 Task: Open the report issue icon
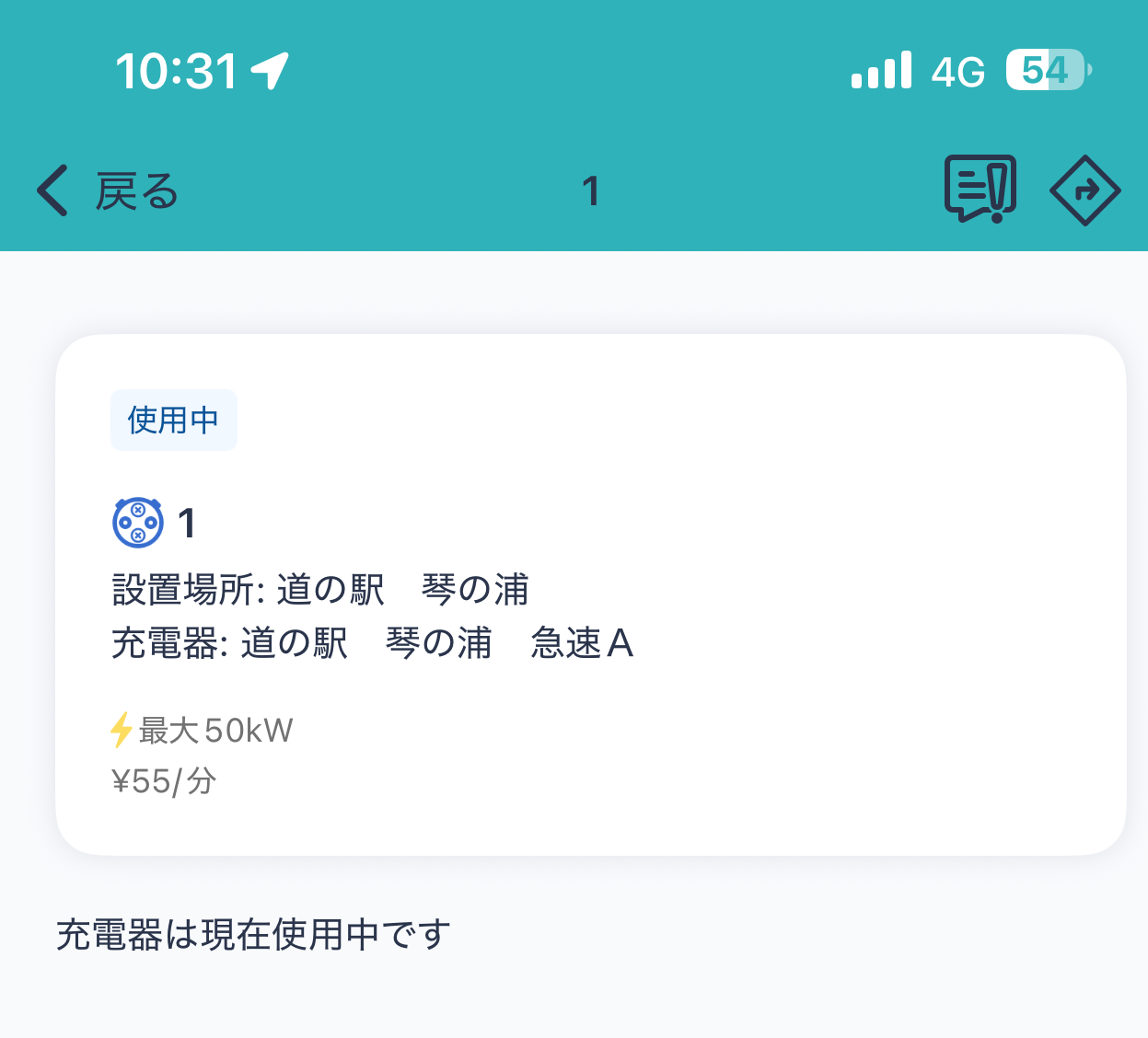click(x=980, y=189)
